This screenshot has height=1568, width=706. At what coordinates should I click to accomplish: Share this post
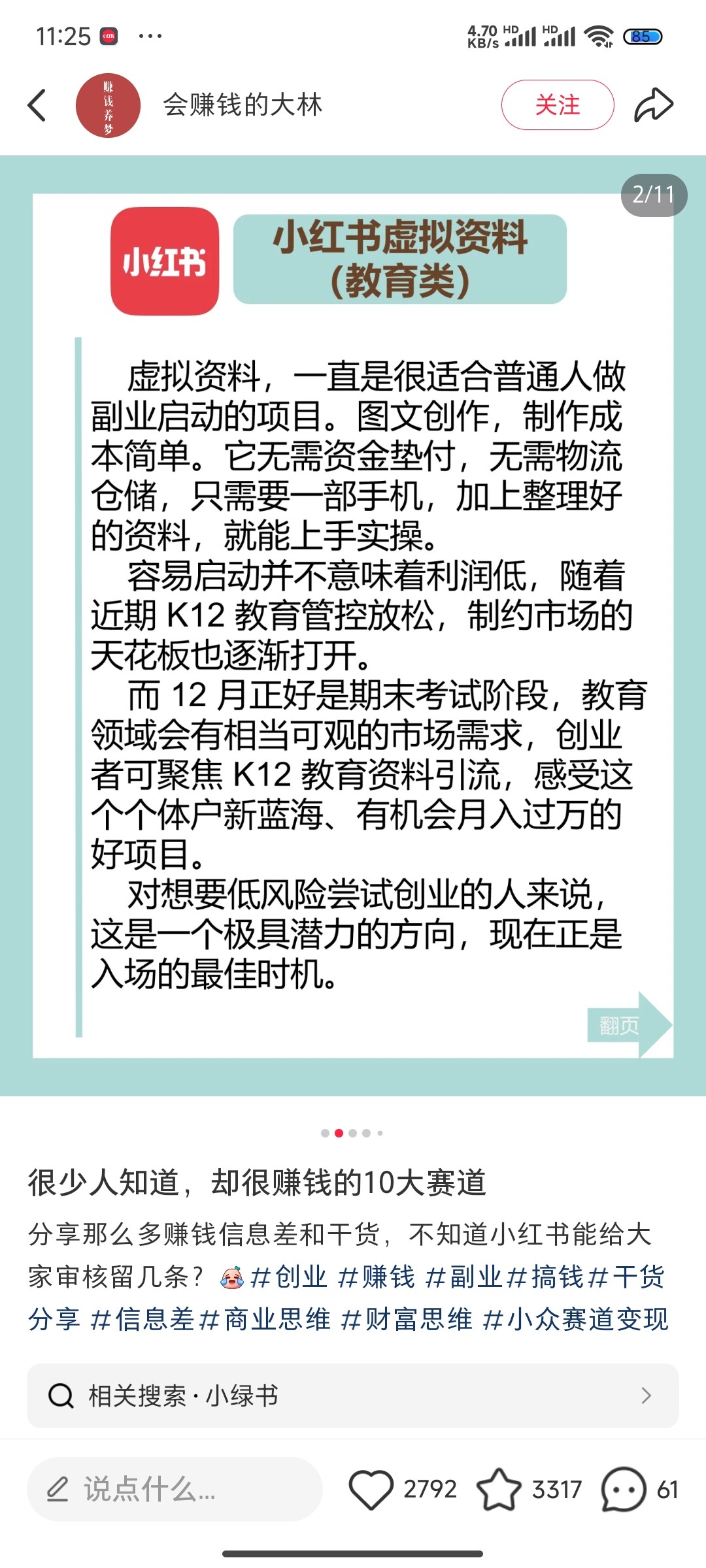[x=653, y=105]
